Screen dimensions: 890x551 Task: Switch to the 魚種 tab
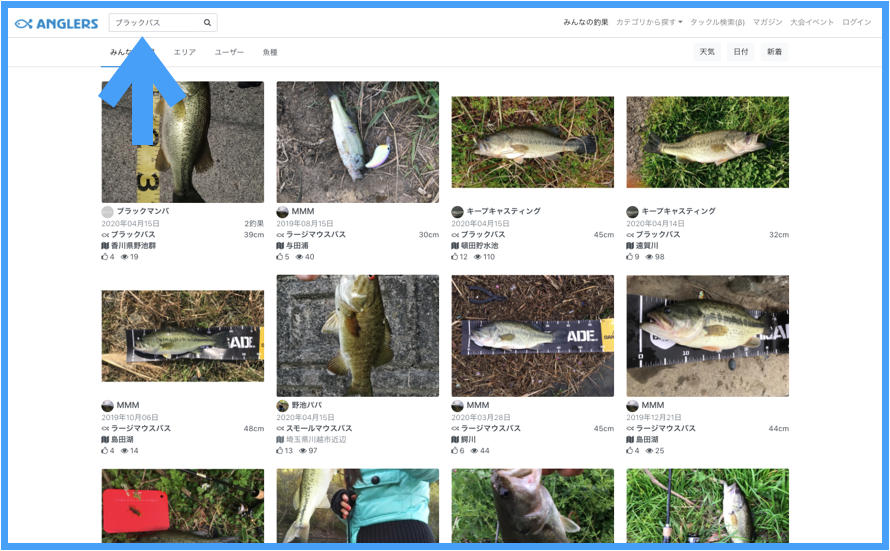pyautogui.click(x=270, y=52)
